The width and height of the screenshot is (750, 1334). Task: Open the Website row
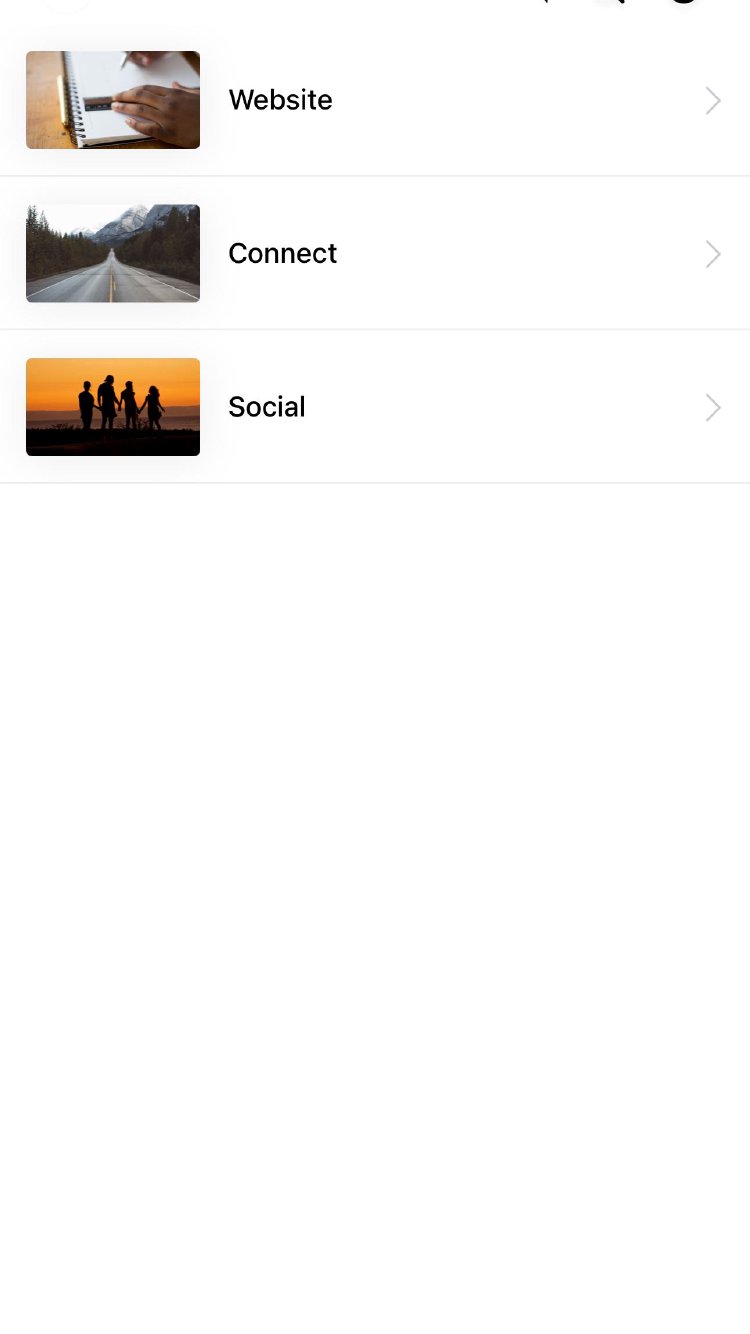point(374,100)
